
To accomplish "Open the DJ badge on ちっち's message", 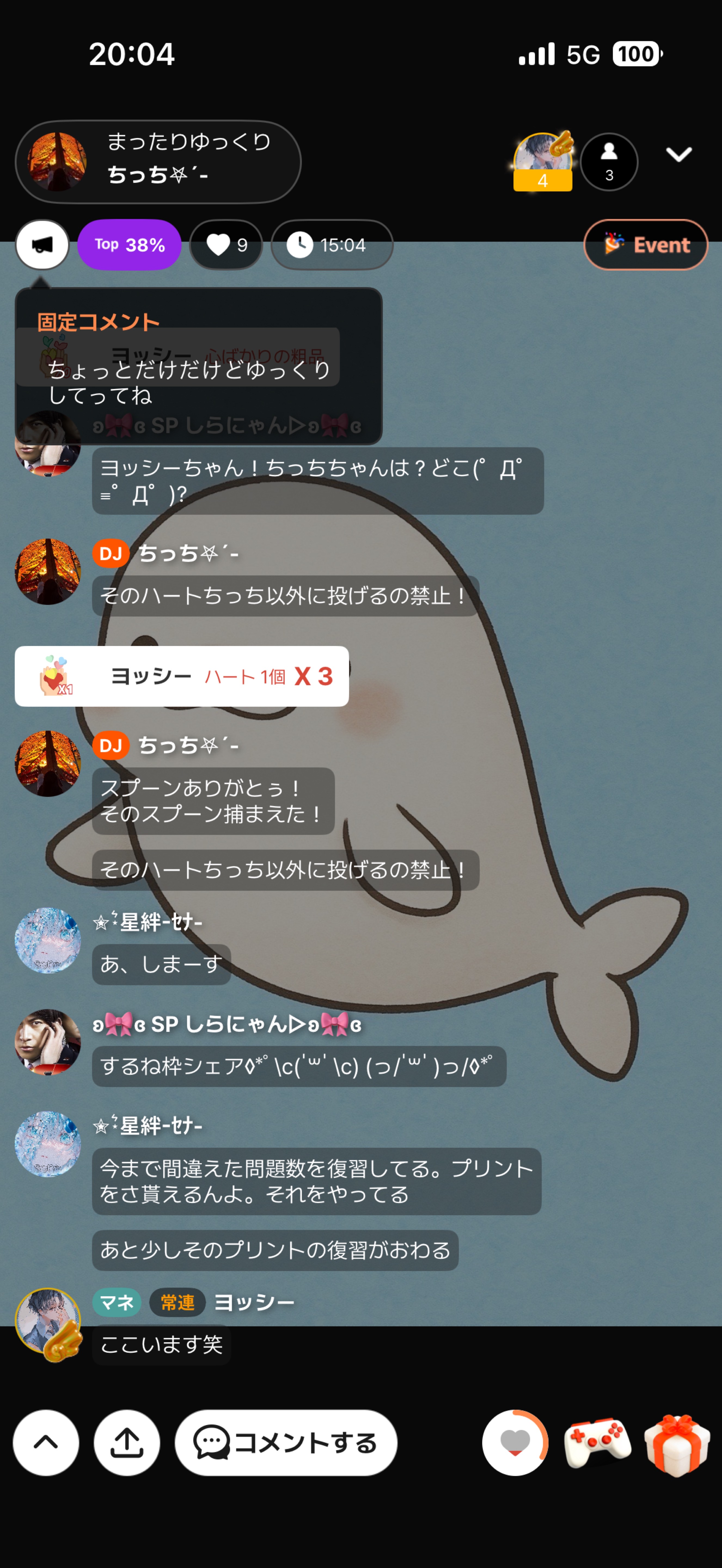I will (111, 555).
